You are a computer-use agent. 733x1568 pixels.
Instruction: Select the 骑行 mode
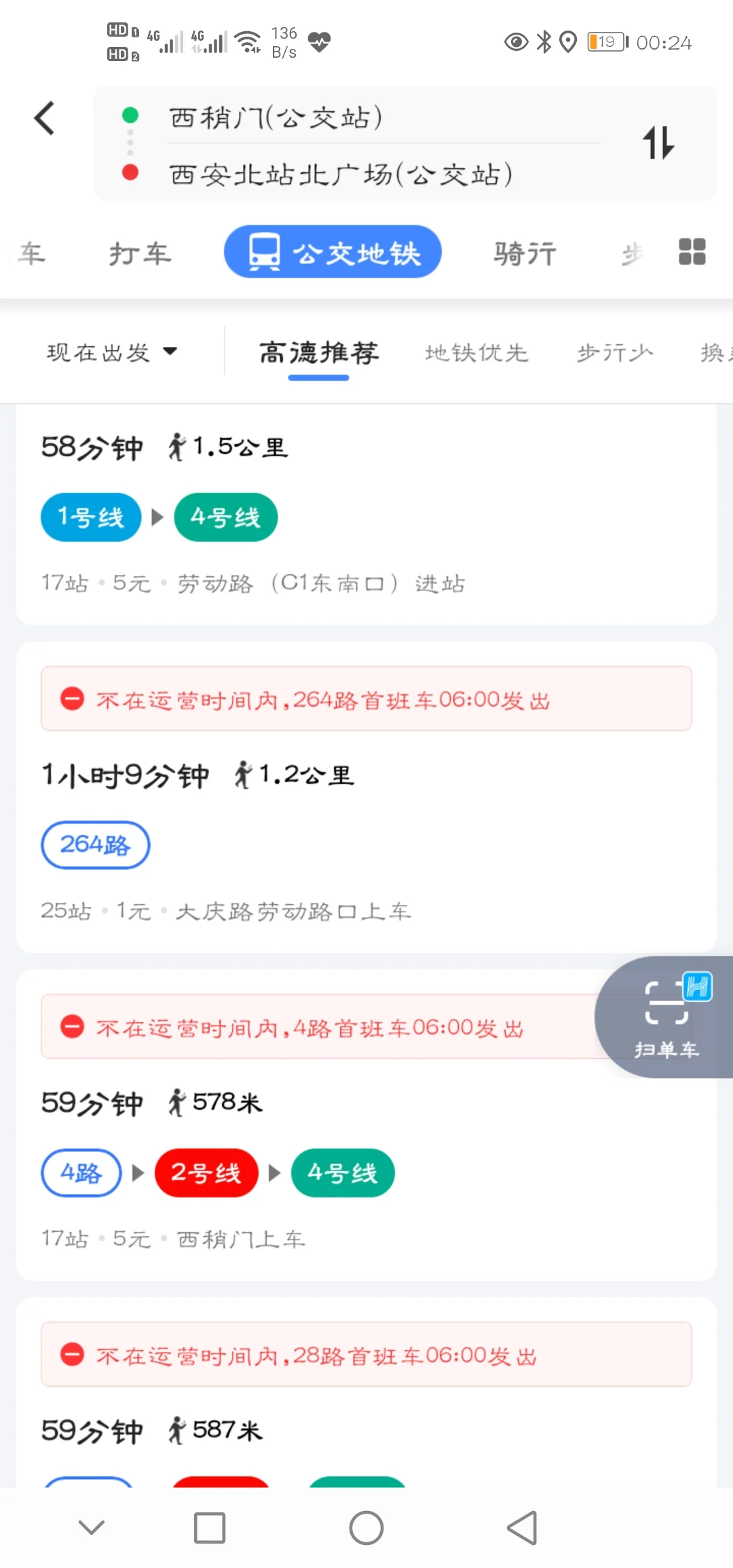[x=524, y=252]
